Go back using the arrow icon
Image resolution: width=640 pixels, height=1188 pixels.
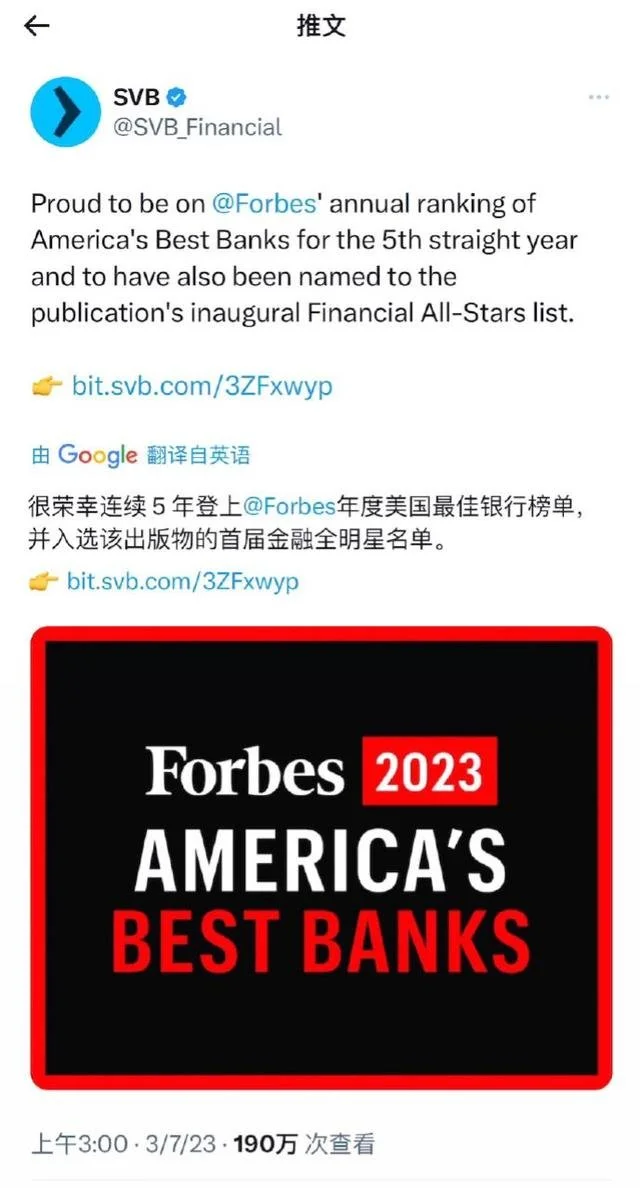(x=36, y=27)
